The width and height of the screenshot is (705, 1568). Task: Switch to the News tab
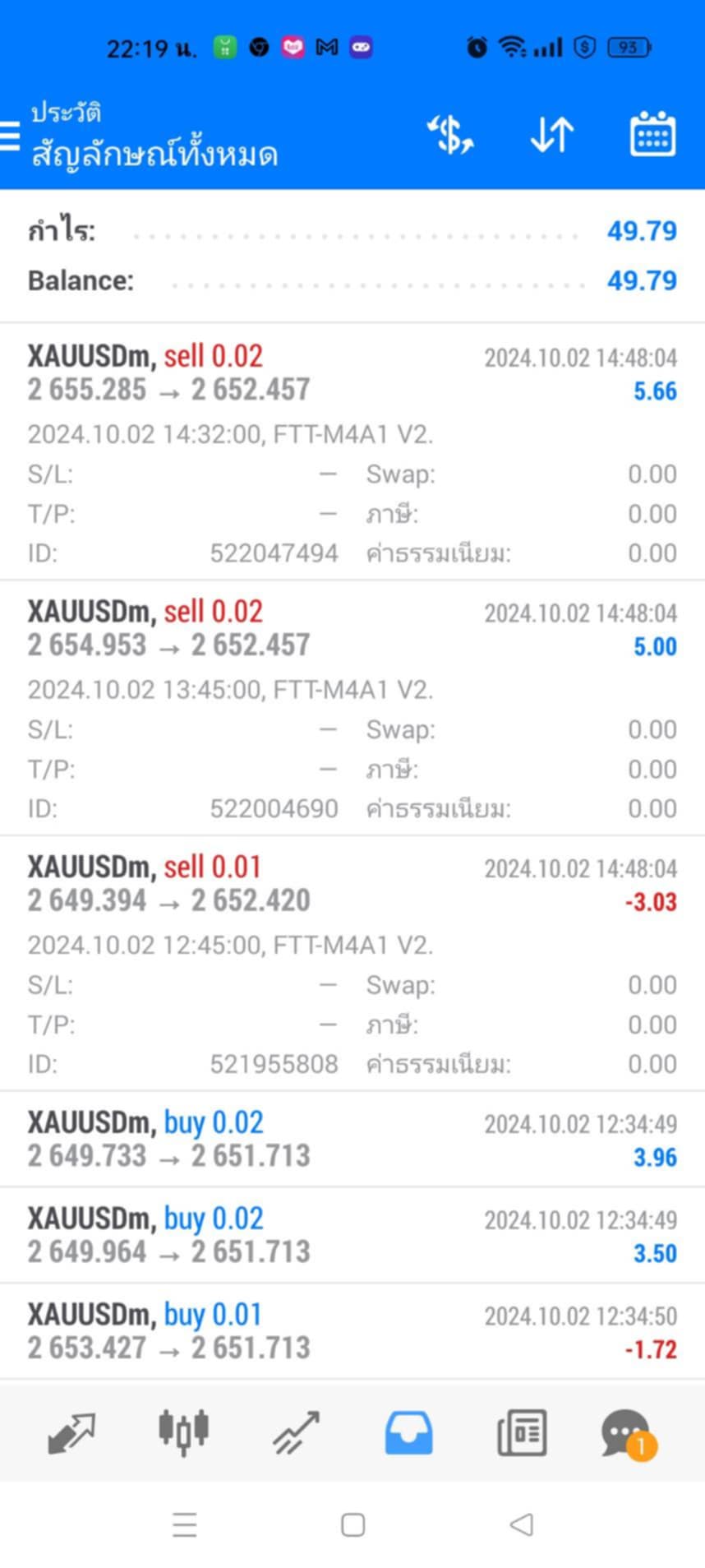522,1433
